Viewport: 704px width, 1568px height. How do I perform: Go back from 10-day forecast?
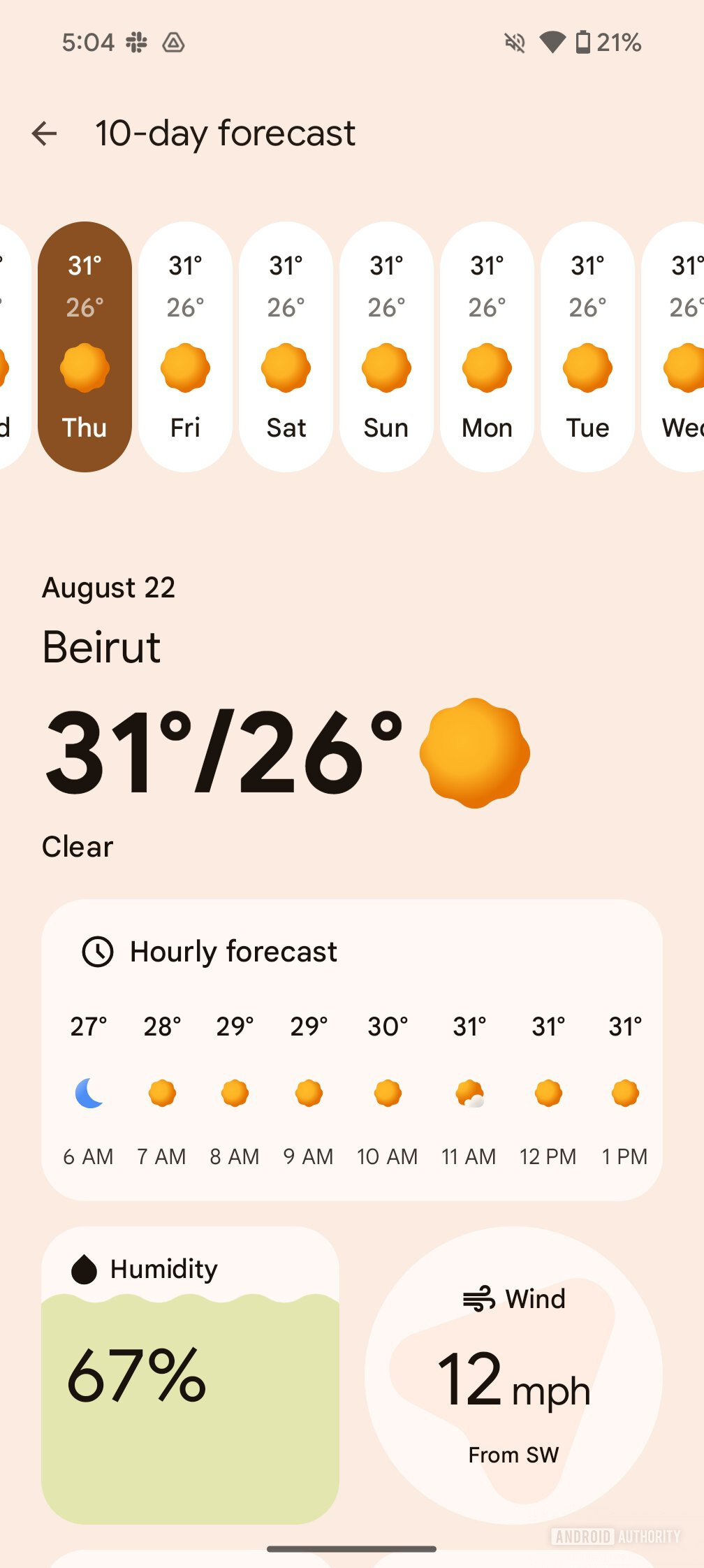(x=44, y=133)
